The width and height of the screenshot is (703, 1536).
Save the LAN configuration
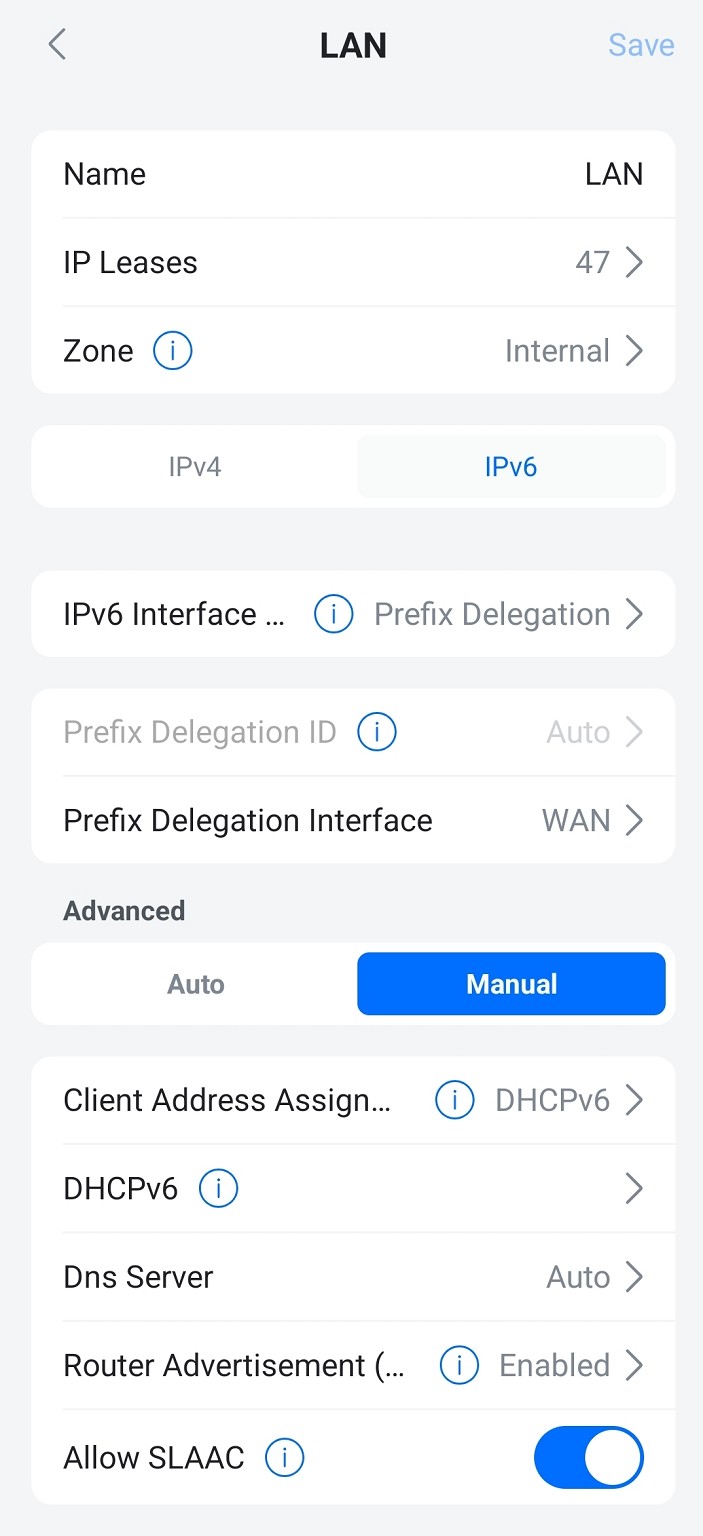[641, 45]
